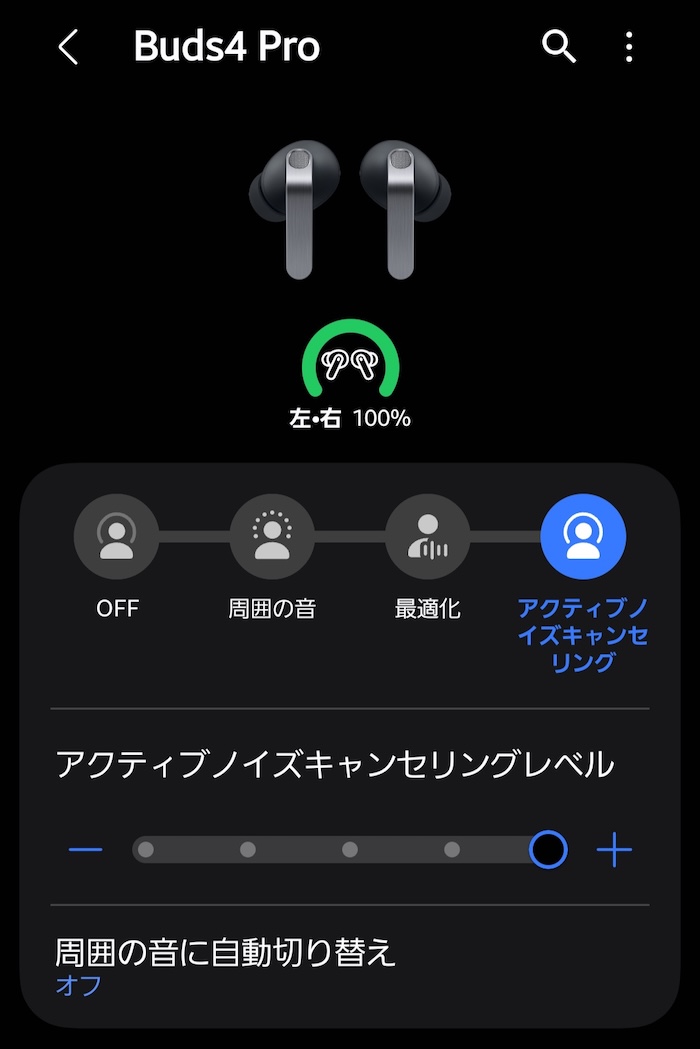Viewport: 700px width, 1049px height.
Task: Increase noise cancelling level with plus
Action: 614,850
